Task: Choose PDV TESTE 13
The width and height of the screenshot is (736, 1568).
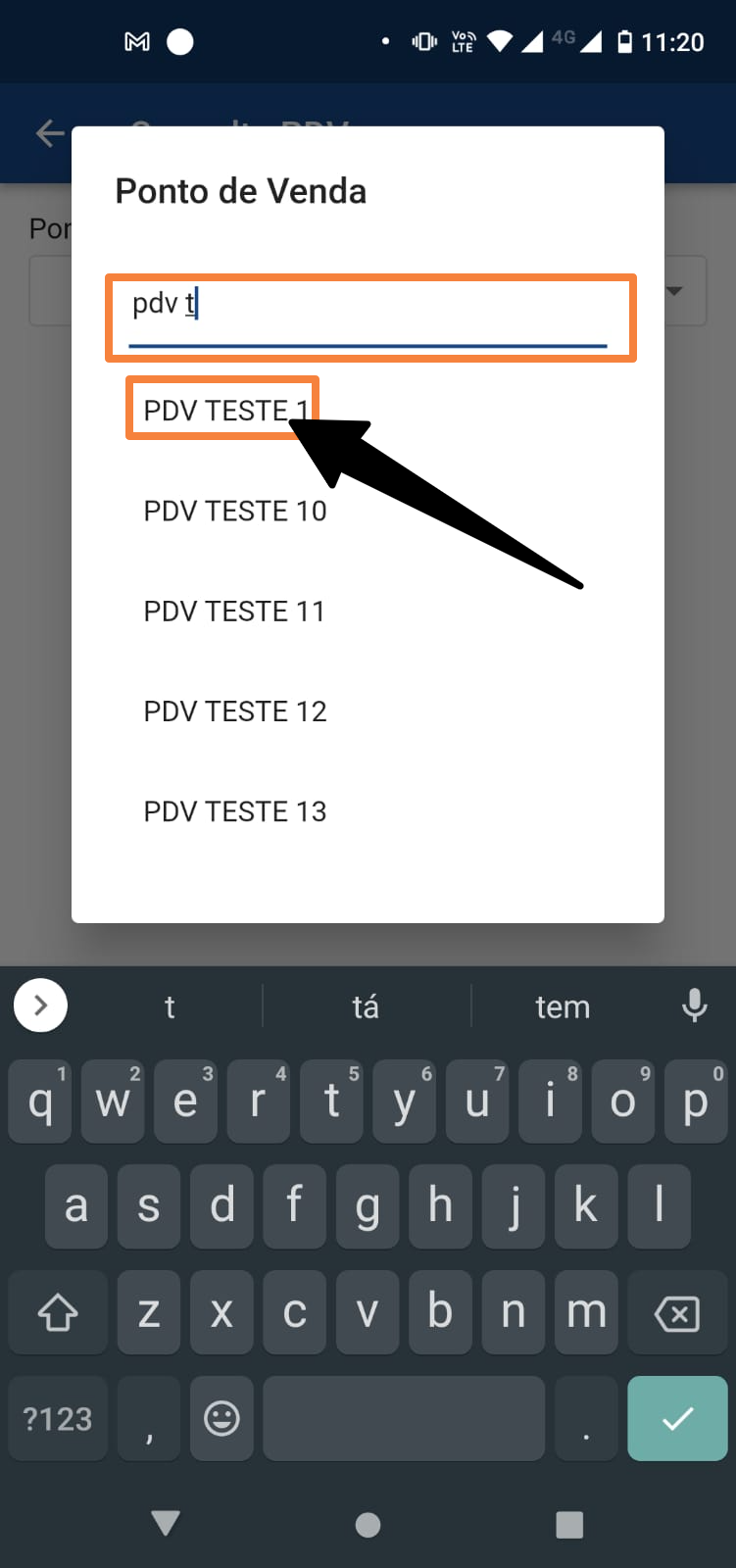Action: point(235,811)
